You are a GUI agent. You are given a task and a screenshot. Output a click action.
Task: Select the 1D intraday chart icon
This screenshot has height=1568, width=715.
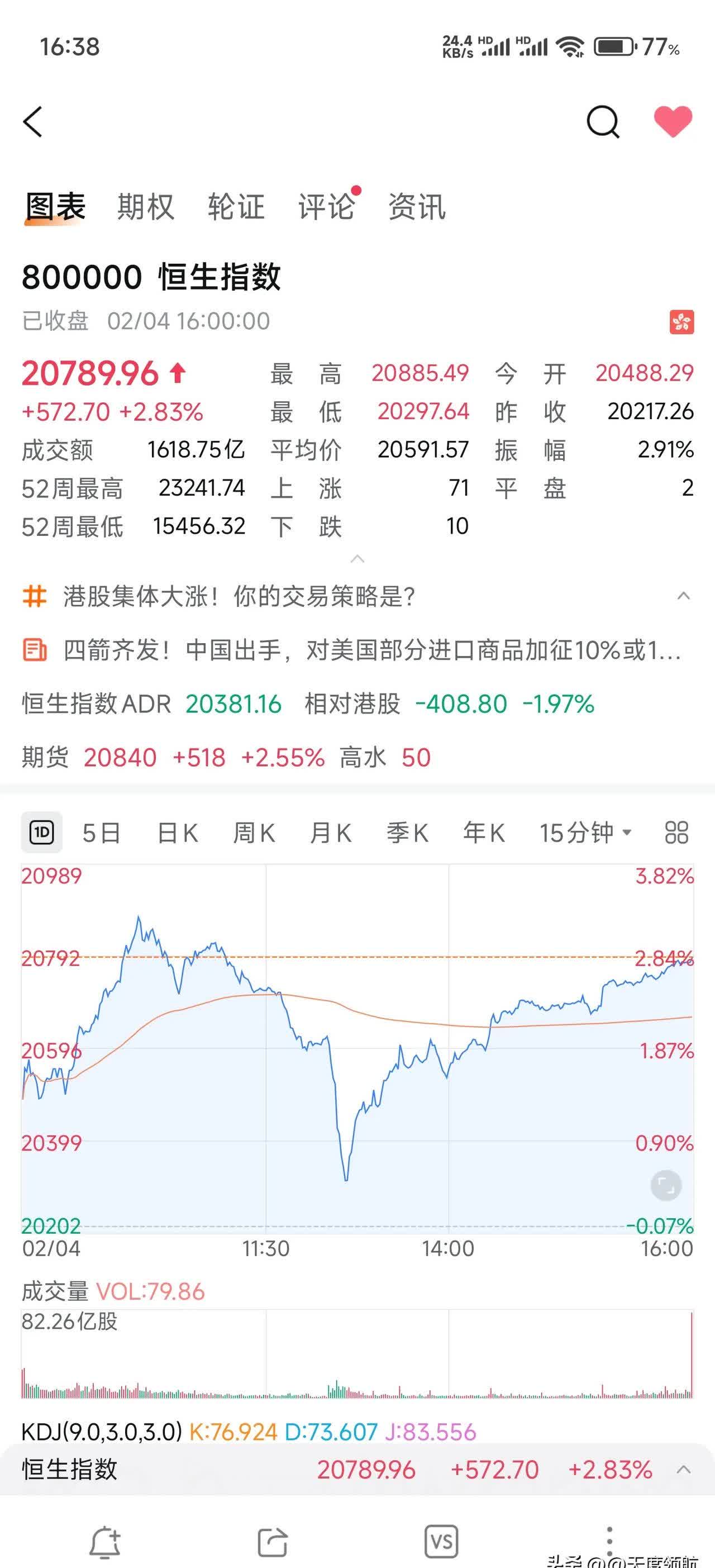click(43, 832)
